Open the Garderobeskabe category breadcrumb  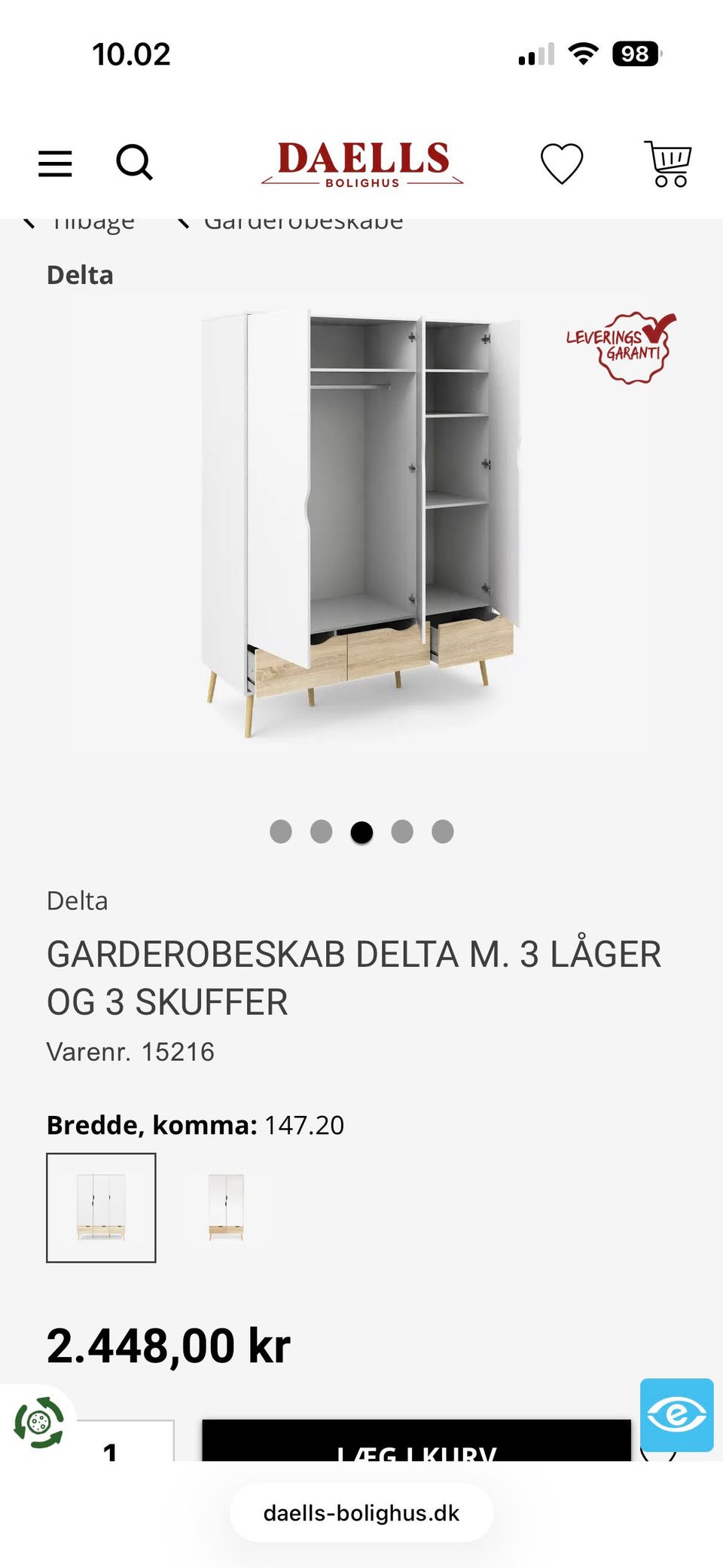(x=301, y=220)
